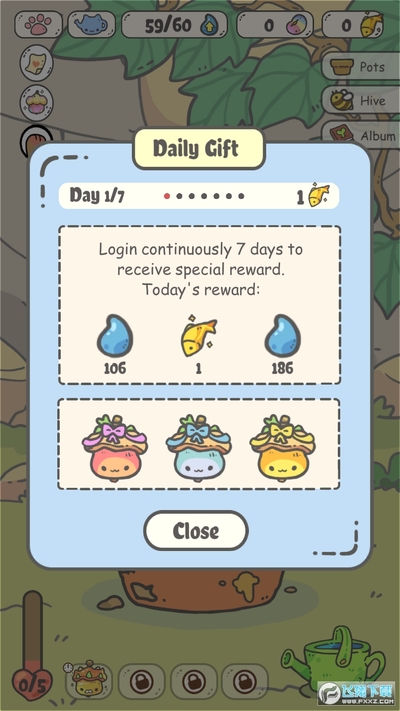Tap the paw print button

[x=38, y=24]
